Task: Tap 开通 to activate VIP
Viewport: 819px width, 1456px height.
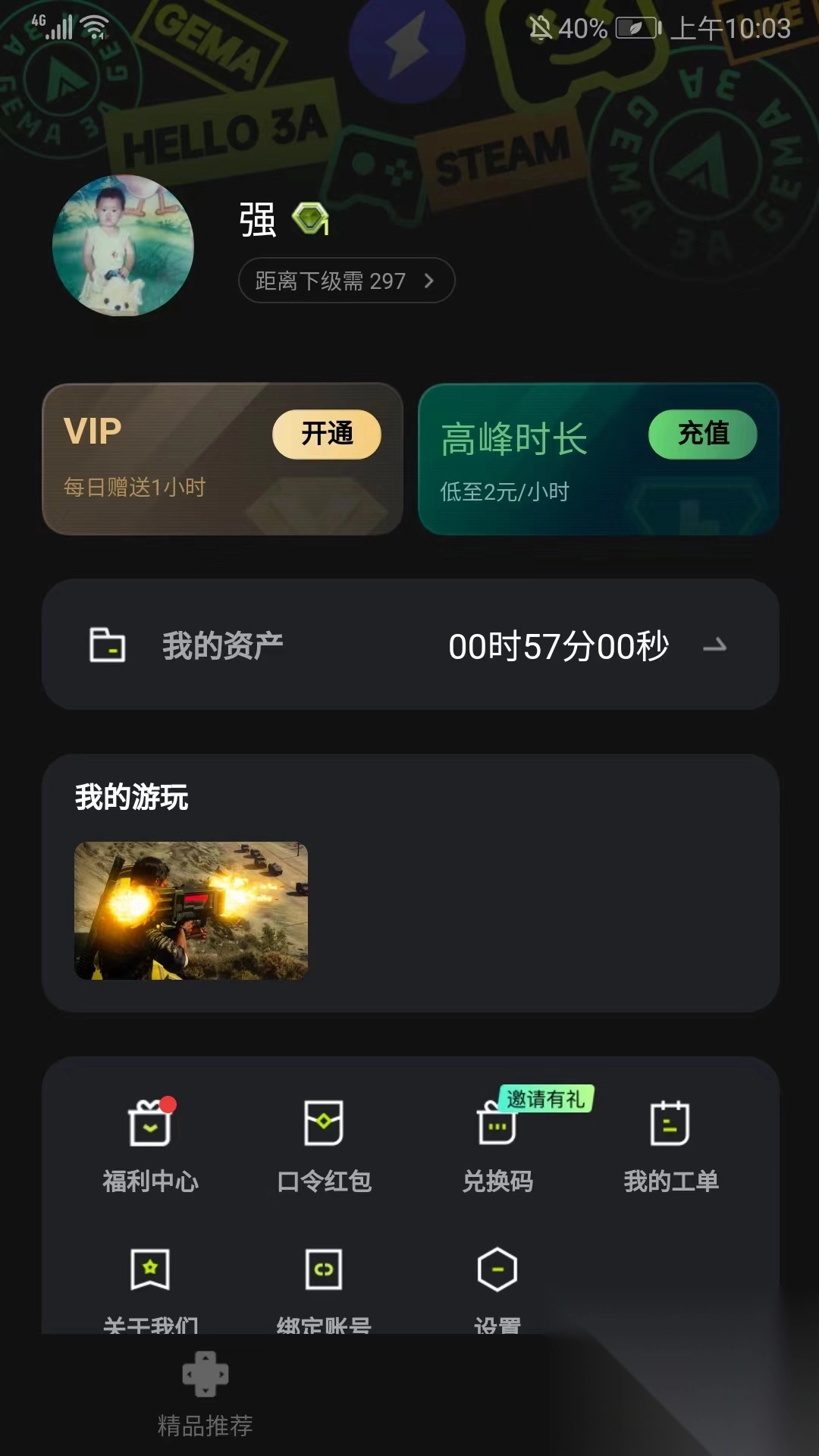Action: pos(326,434)
